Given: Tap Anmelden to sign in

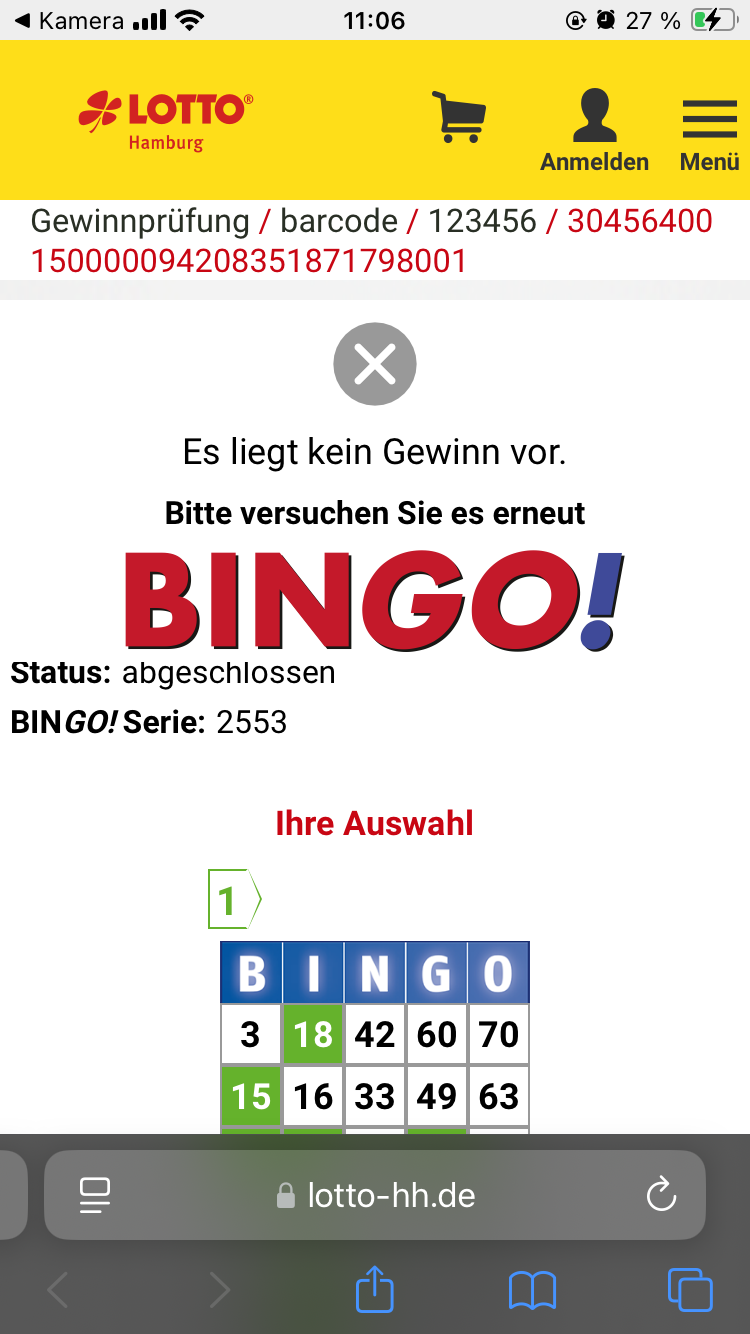Looking at the screenshot, I should point(594,130).
